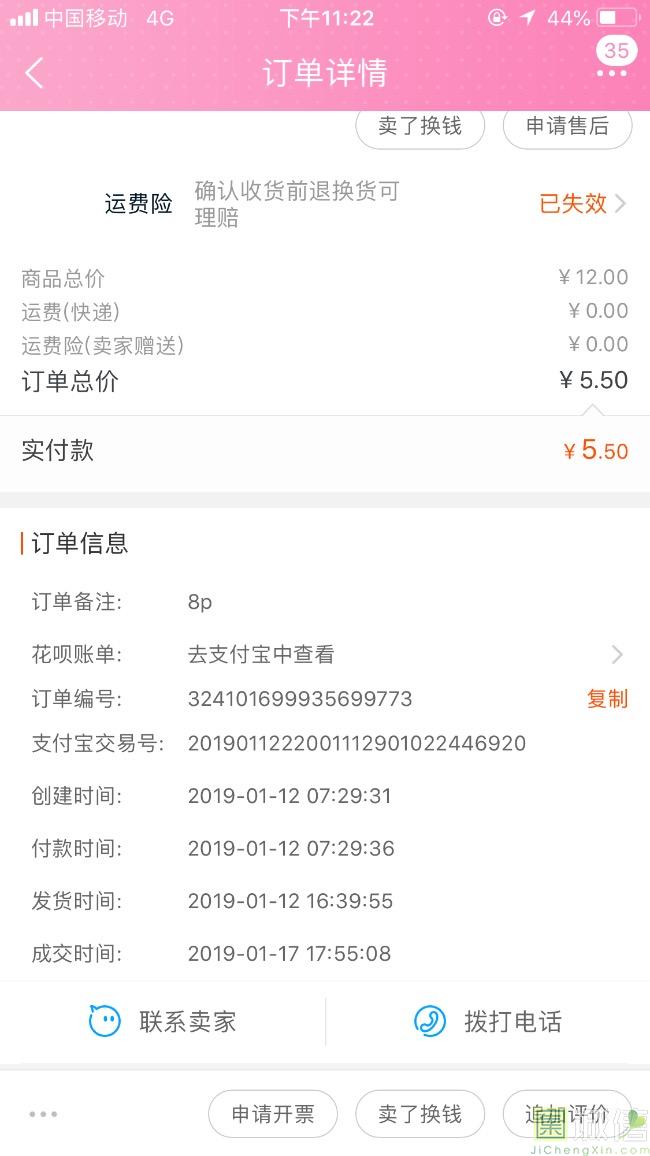650x1156 pixels.
Task: Open 花呗账单 去支付宝中查看
Action: pos(400,655)
